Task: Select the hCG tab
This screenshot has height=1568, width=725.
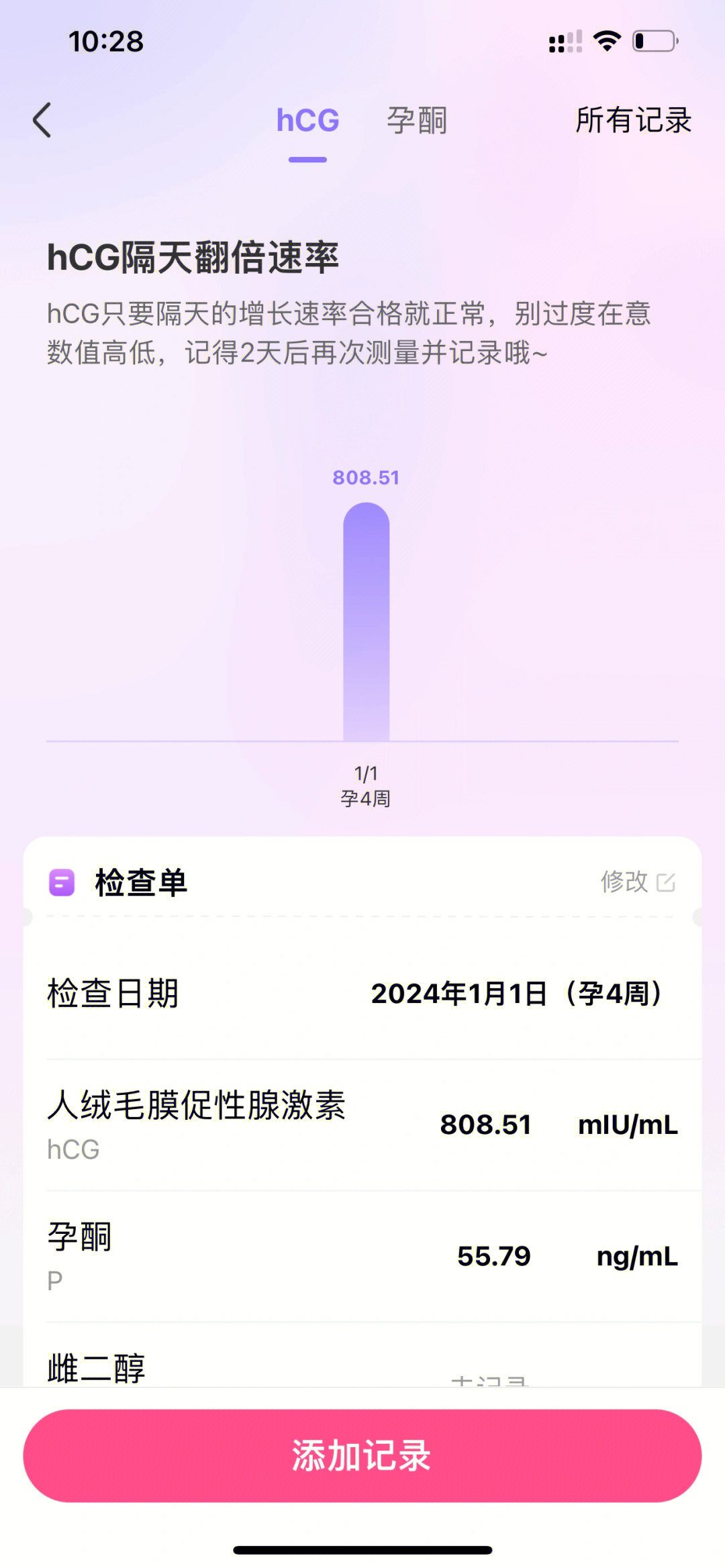Action: click(x=307, y=121)
